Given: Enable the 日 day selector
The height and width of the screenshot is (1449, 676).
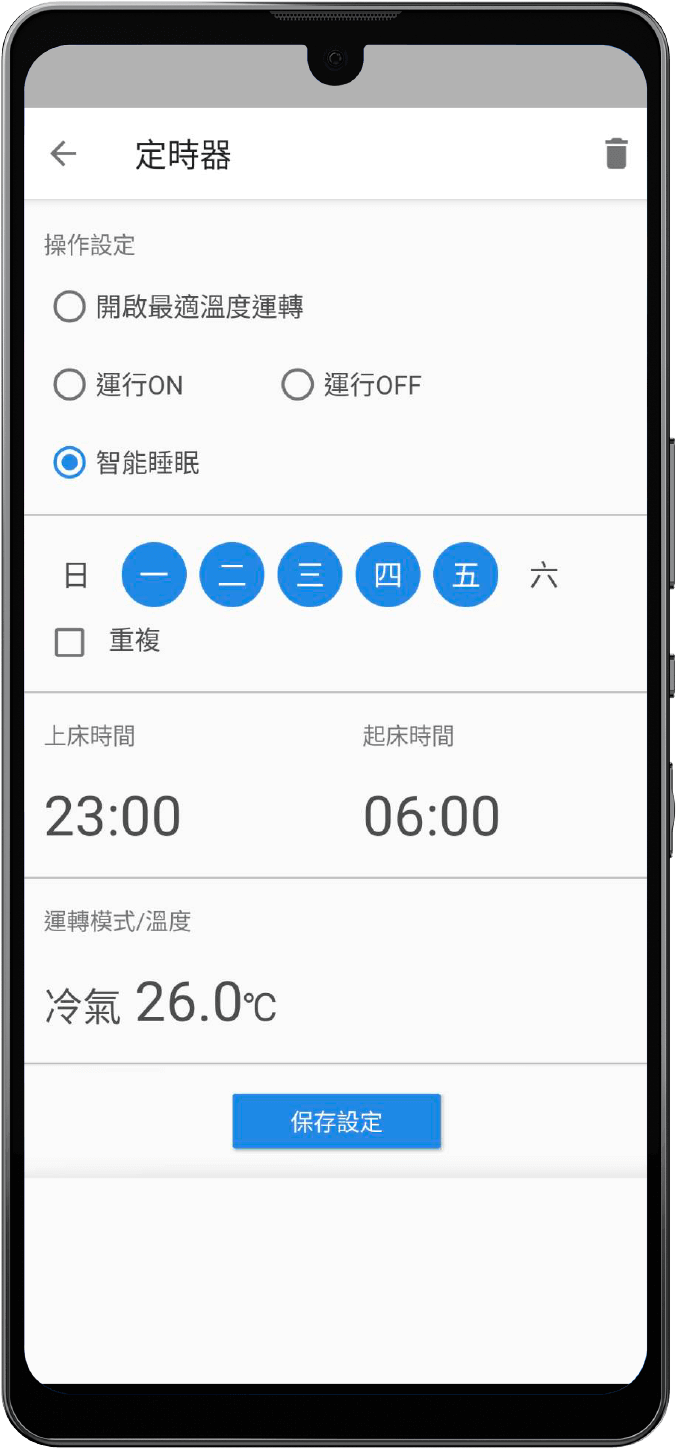Looking at the screenshot, I should [x=76, y=576].
